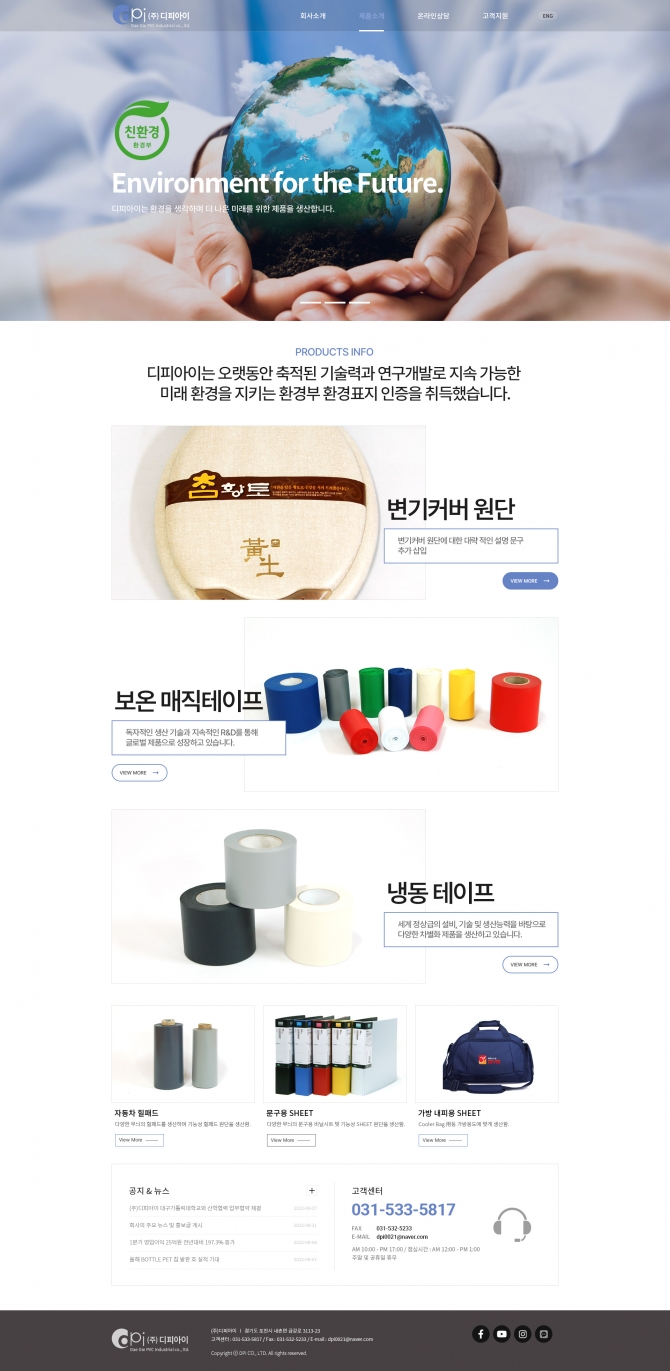Jump to the first hero slide indicator
This screenshot has height=1371, width=670.
coord(310,302)
